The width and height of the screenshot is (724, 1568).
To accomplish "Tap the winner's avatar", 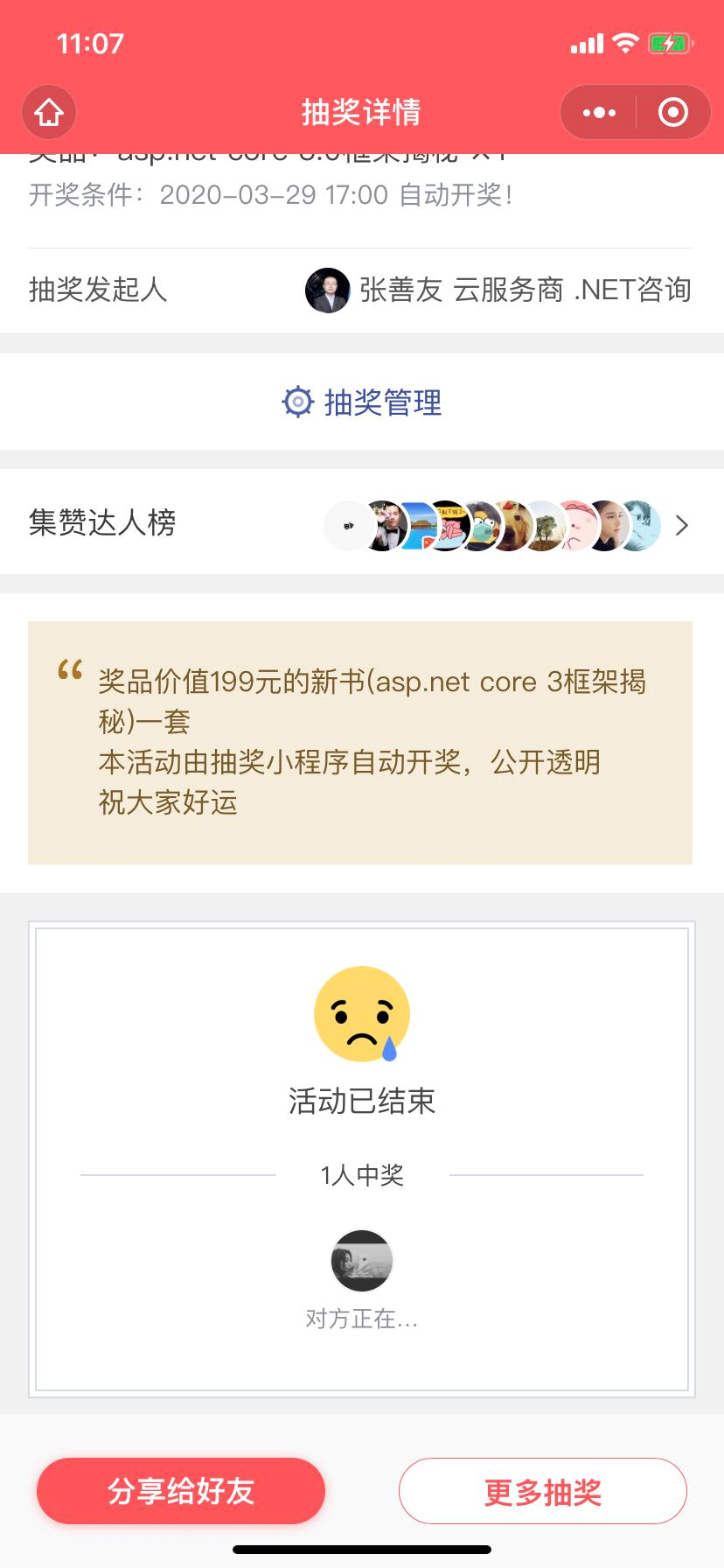I will [x=362, y=1260].
